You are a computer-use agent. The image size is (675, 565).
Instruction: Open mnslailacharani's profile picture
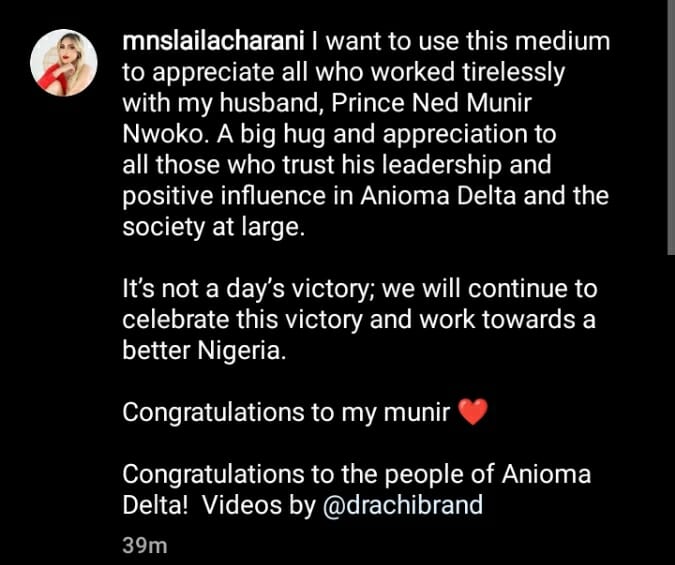tap(67, 67)
